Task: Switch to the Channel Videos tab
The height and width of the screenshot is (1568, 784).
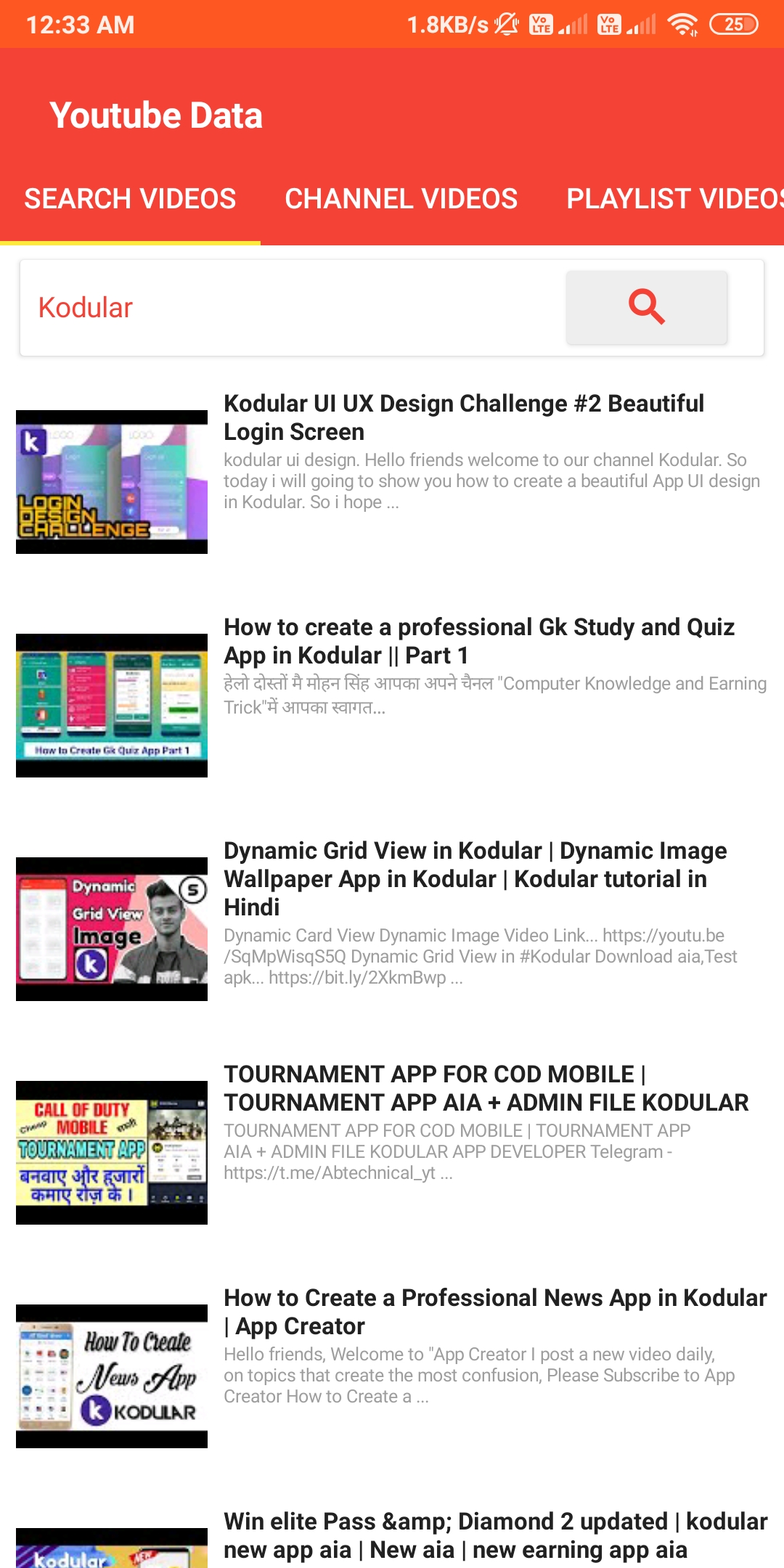Action: click(401, 199)
